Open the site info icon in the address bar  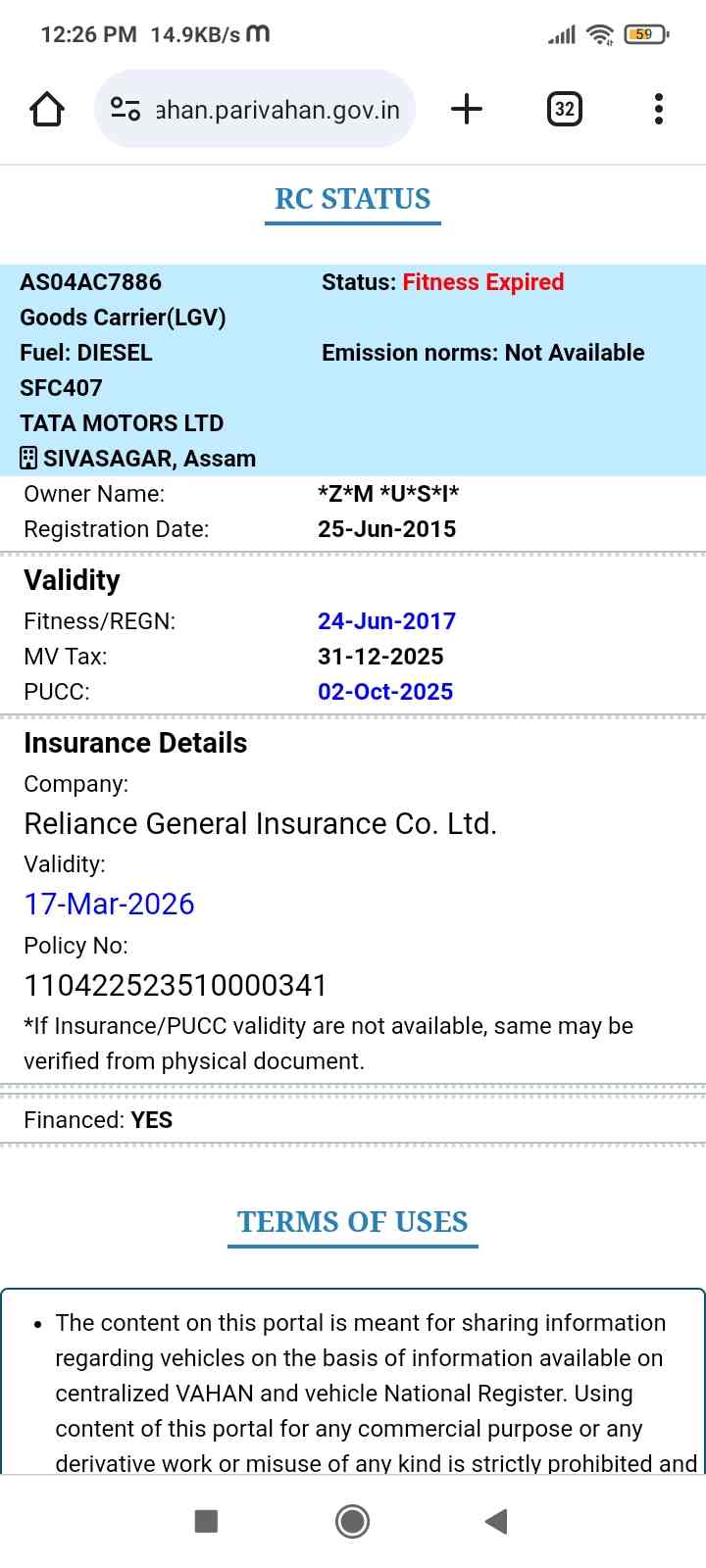126,109
